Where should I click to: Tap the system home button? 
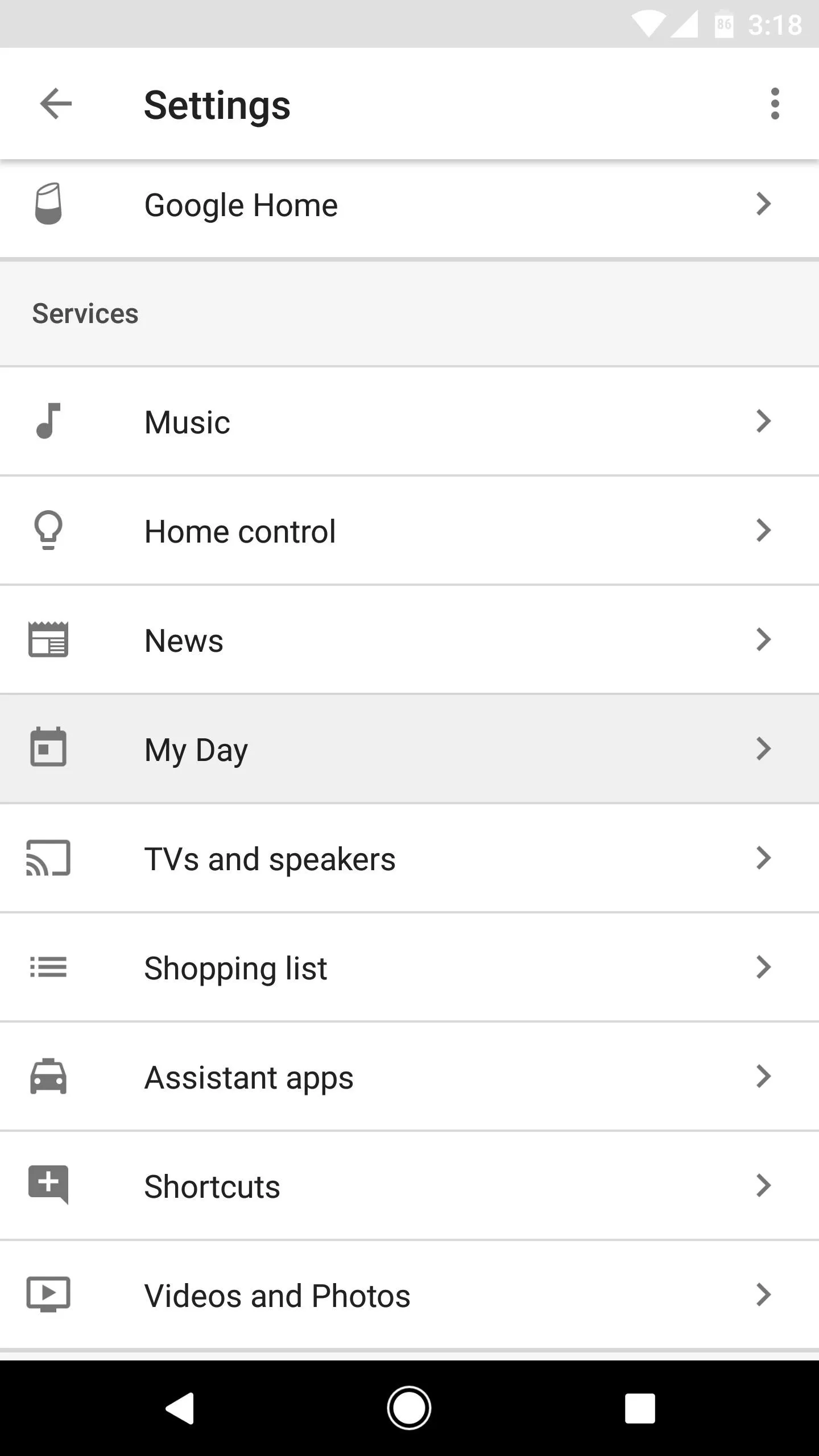(409, 1408)
